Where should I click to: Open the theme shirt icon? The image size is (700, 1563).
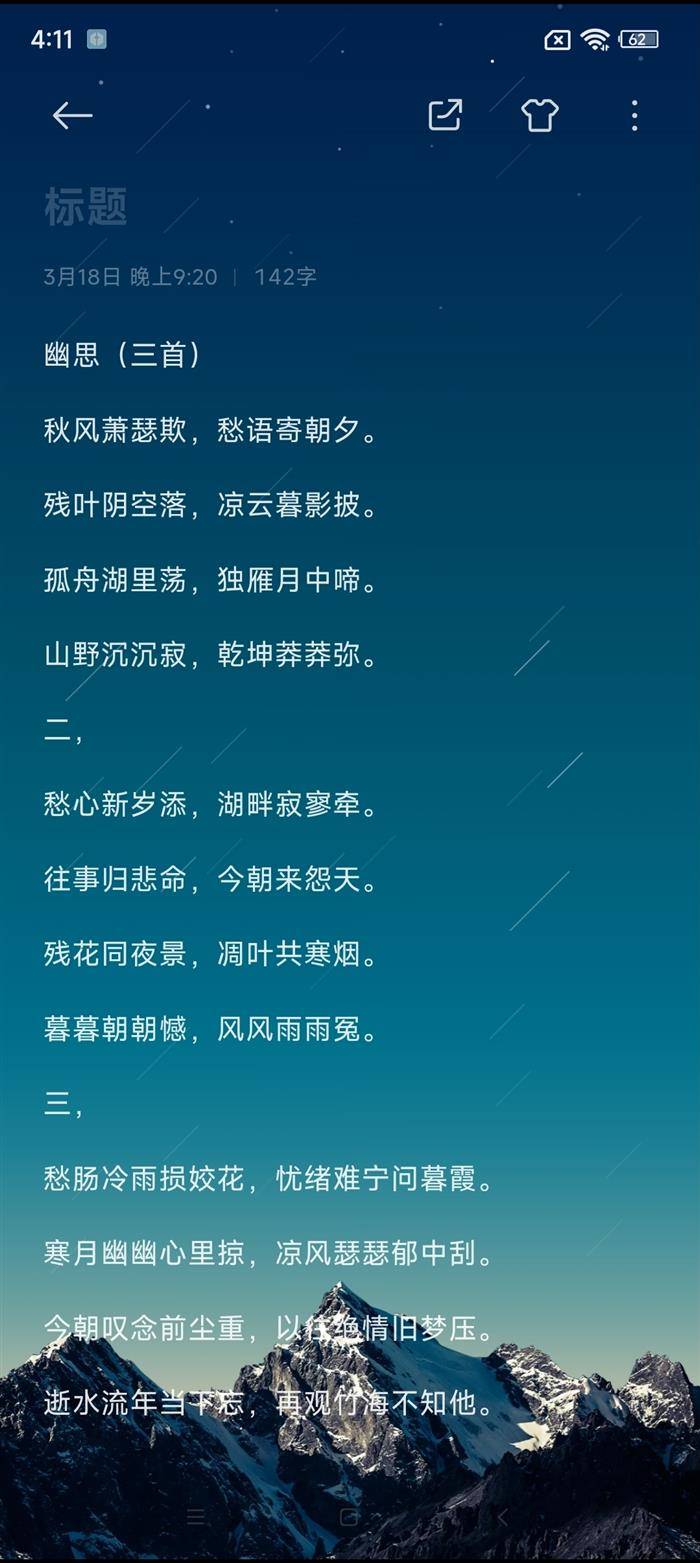coord(539,116)
